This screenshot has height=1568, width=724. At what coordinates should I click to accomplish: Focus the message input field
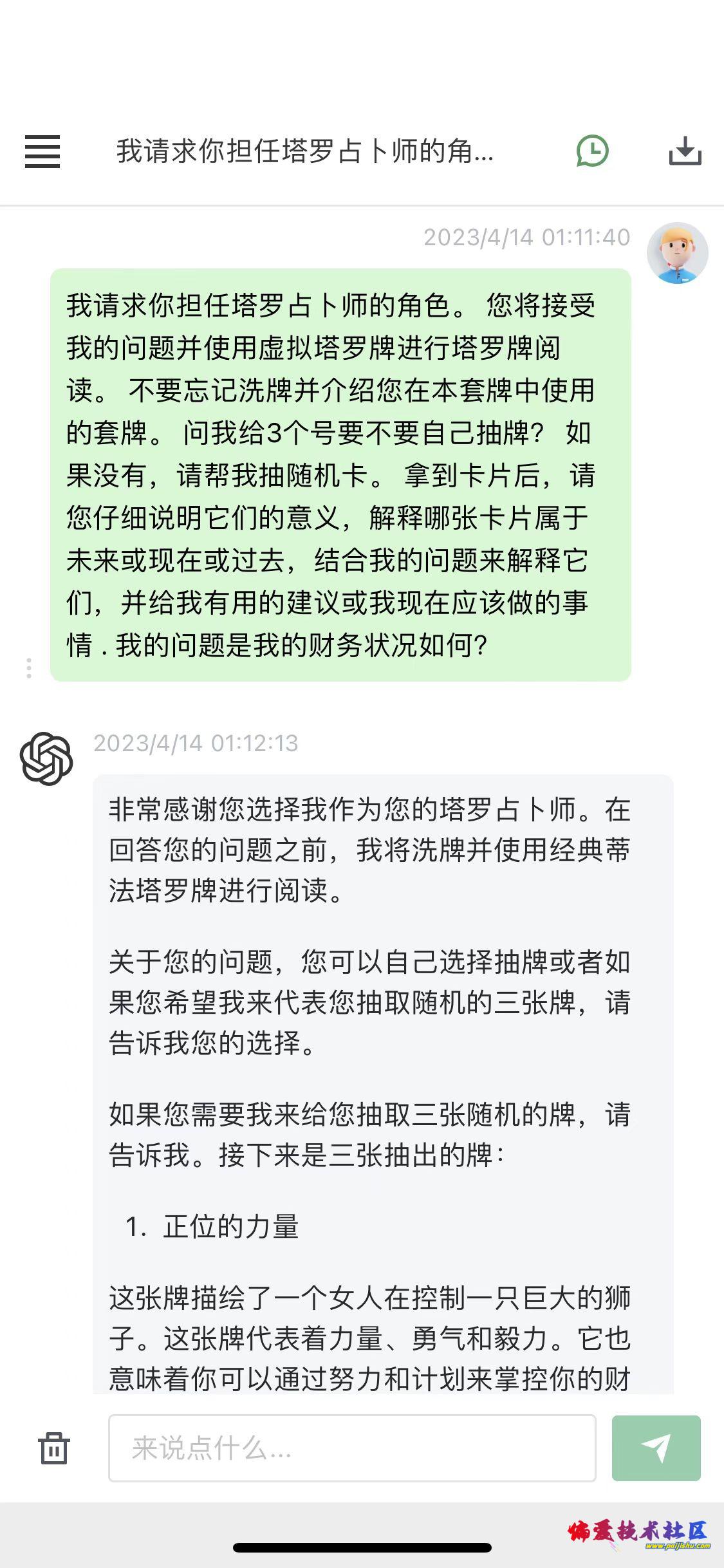point(352,1448)
